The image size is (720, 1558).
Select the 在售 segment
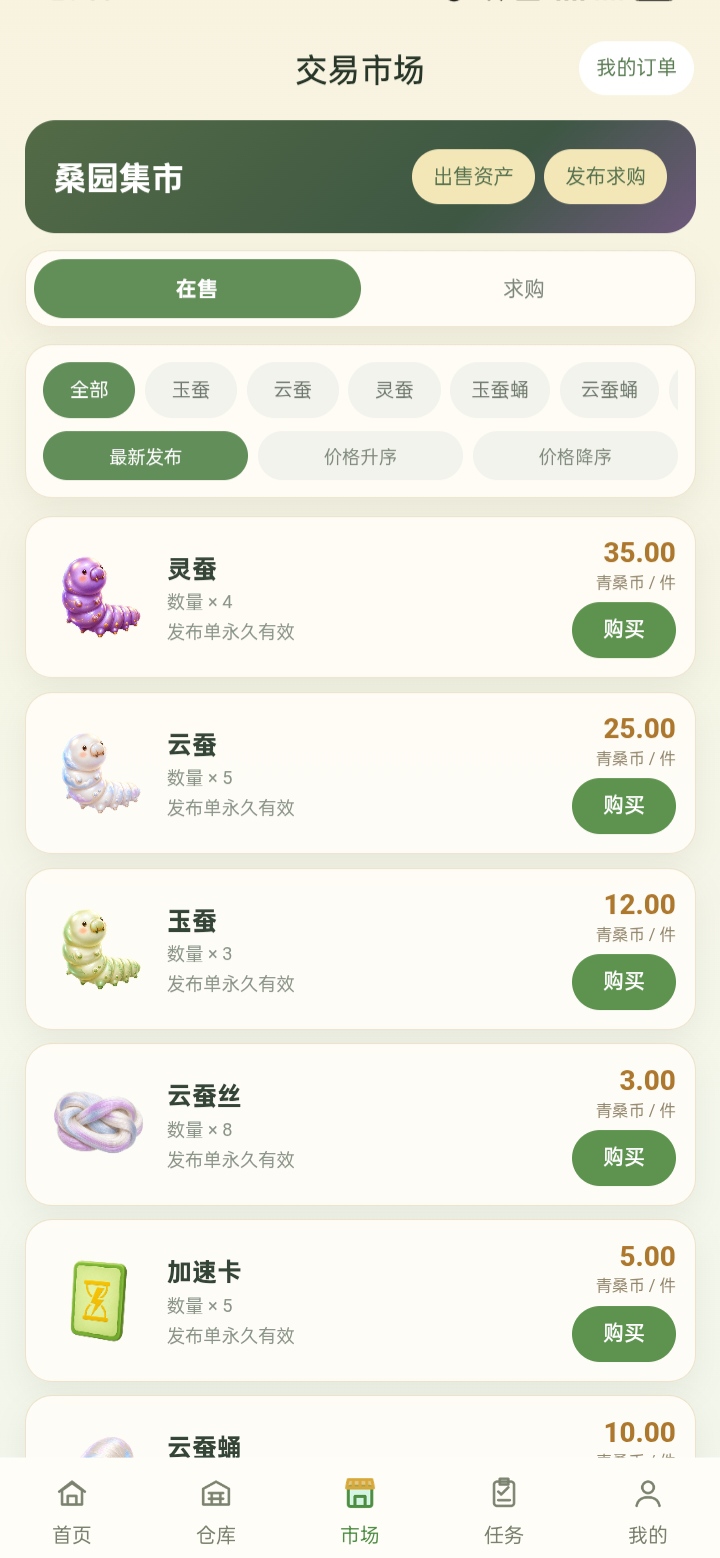197,289
